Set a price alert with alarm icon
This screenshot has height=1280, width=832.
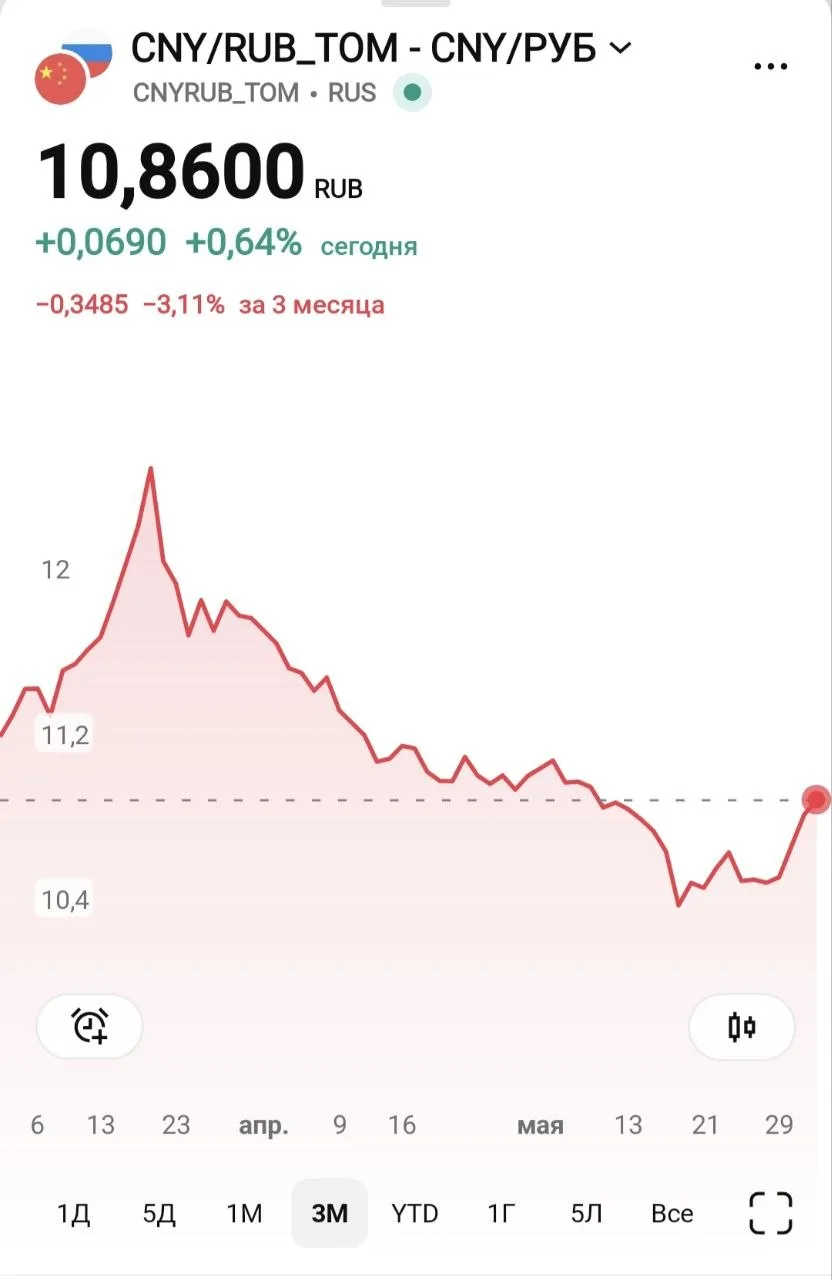tap(90, 1026)
